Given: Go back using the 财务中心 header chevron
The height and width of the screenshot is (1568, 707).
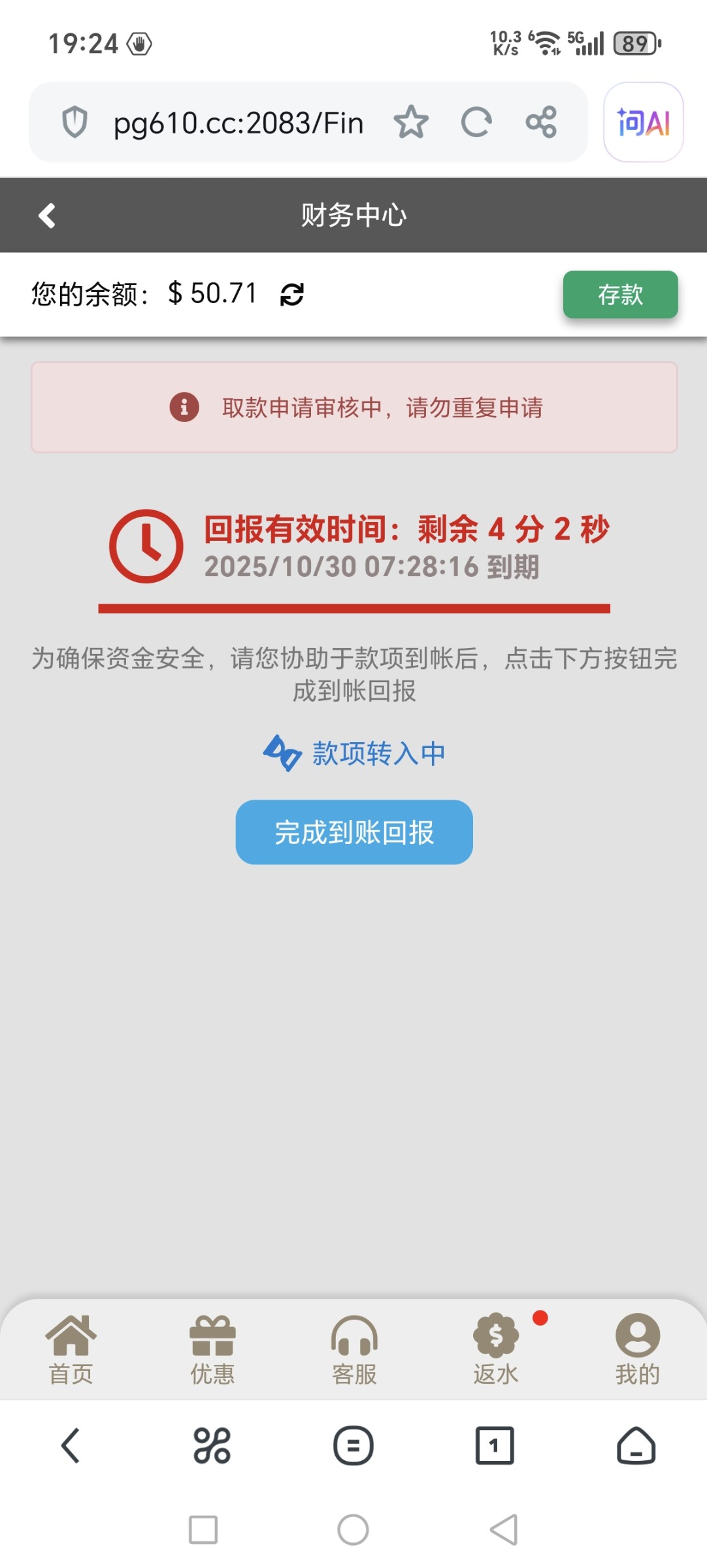Looking at the screenshot, I should pos(46,215).
